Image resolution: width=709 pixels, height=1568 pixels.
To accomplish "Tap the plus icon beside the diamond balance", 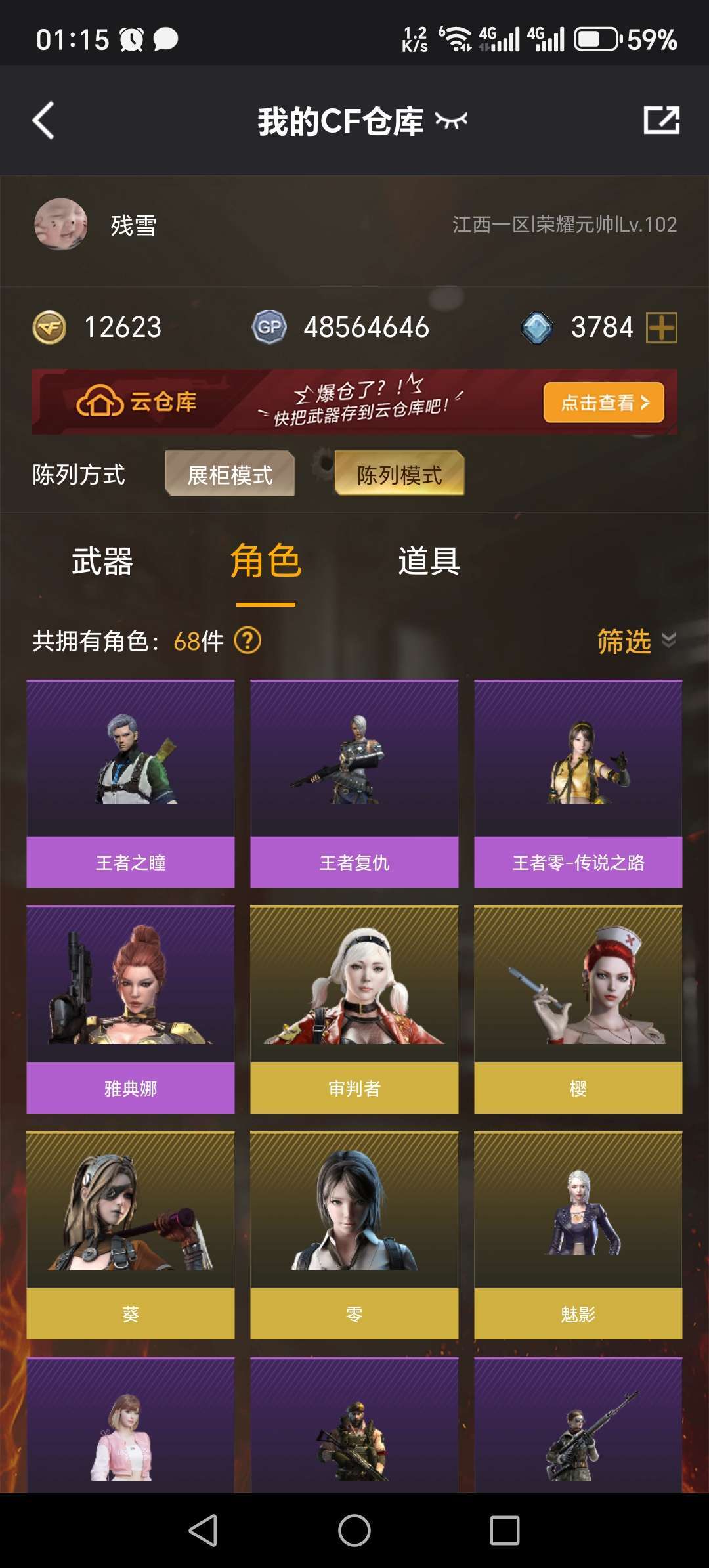I will [x=662, y=327].
